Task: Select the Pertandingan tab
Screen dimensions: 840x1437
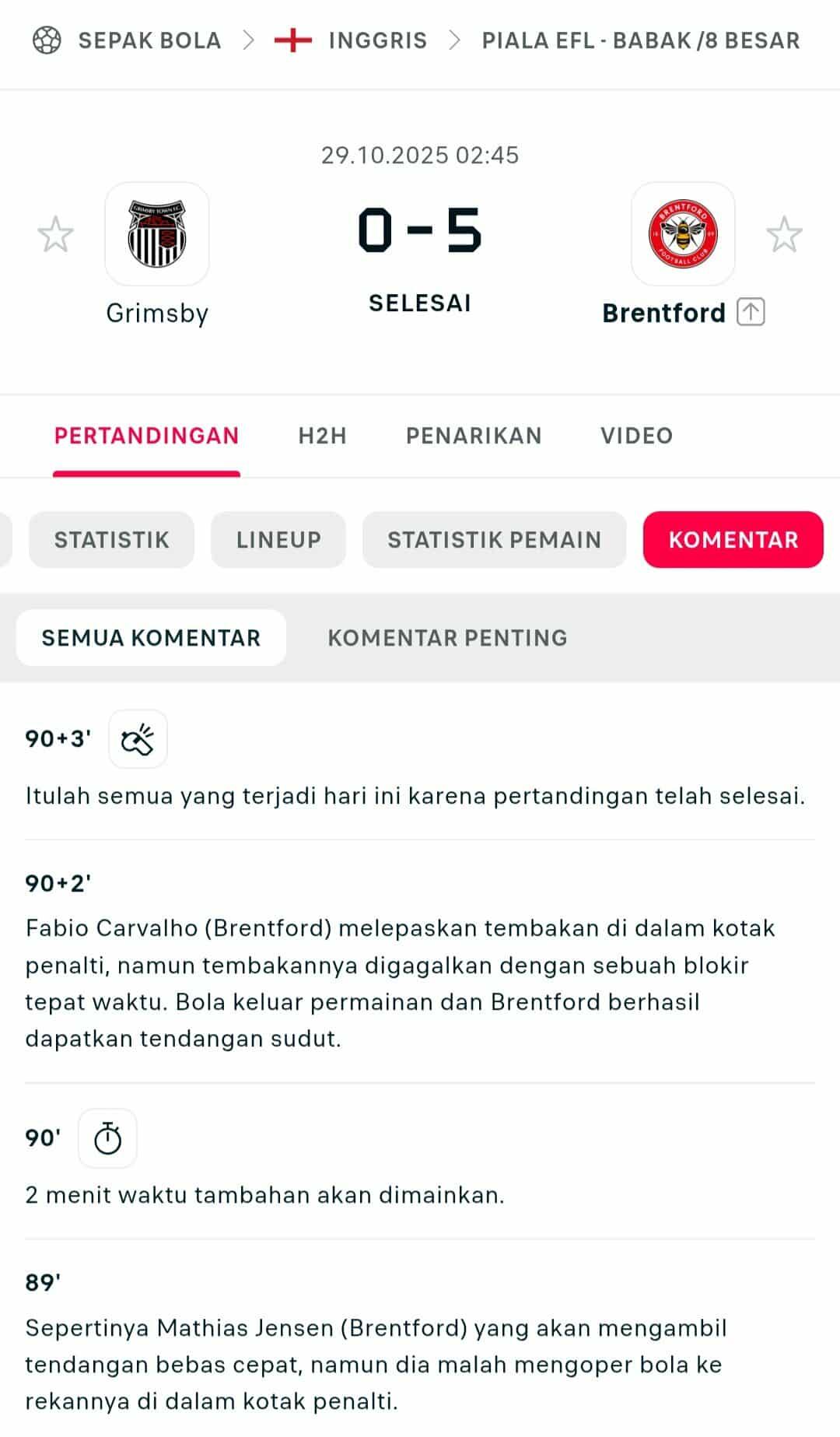Action: [x=146, y=436]
